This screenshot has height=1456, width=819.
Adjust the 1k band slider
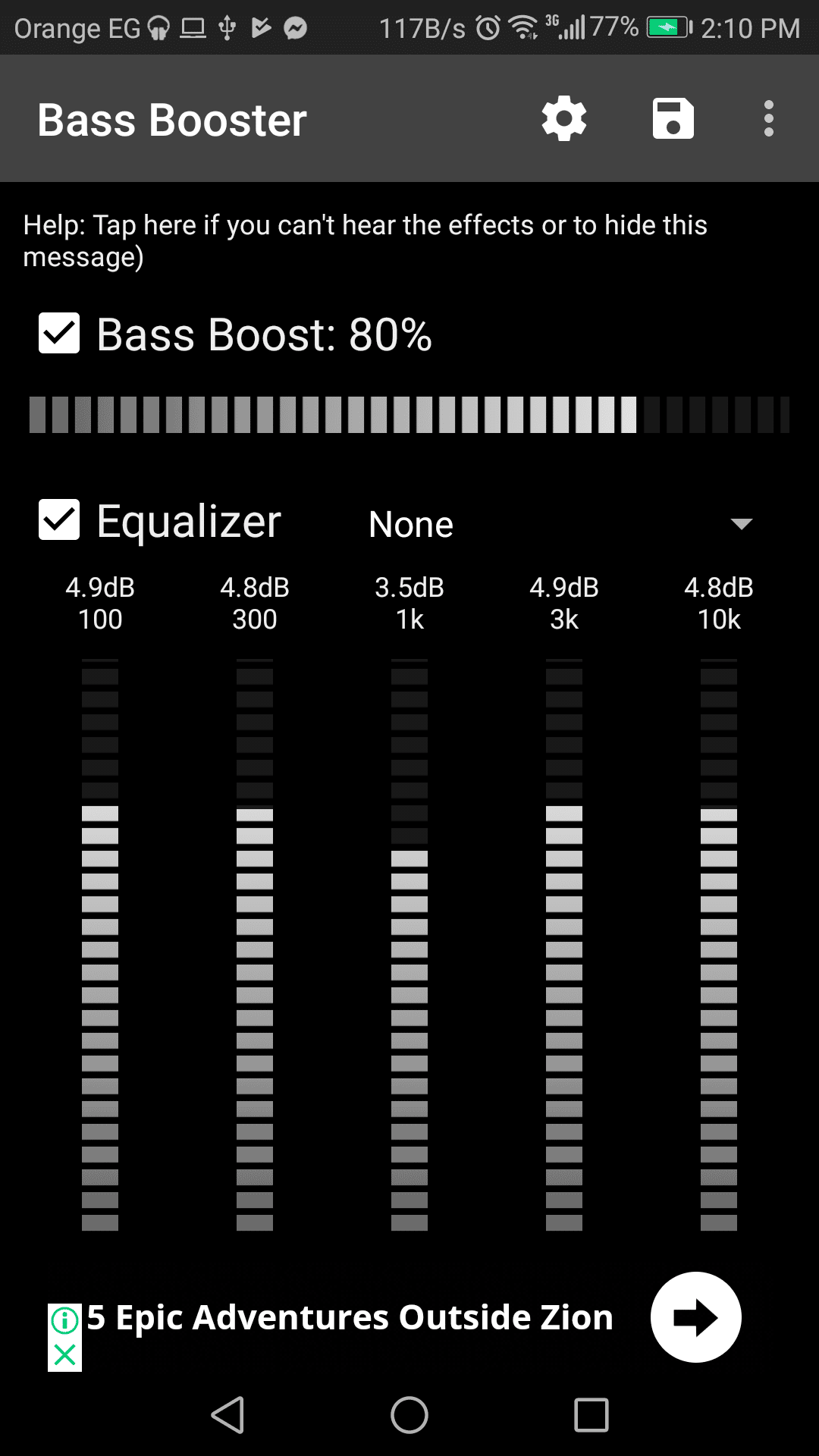point(409,944)
